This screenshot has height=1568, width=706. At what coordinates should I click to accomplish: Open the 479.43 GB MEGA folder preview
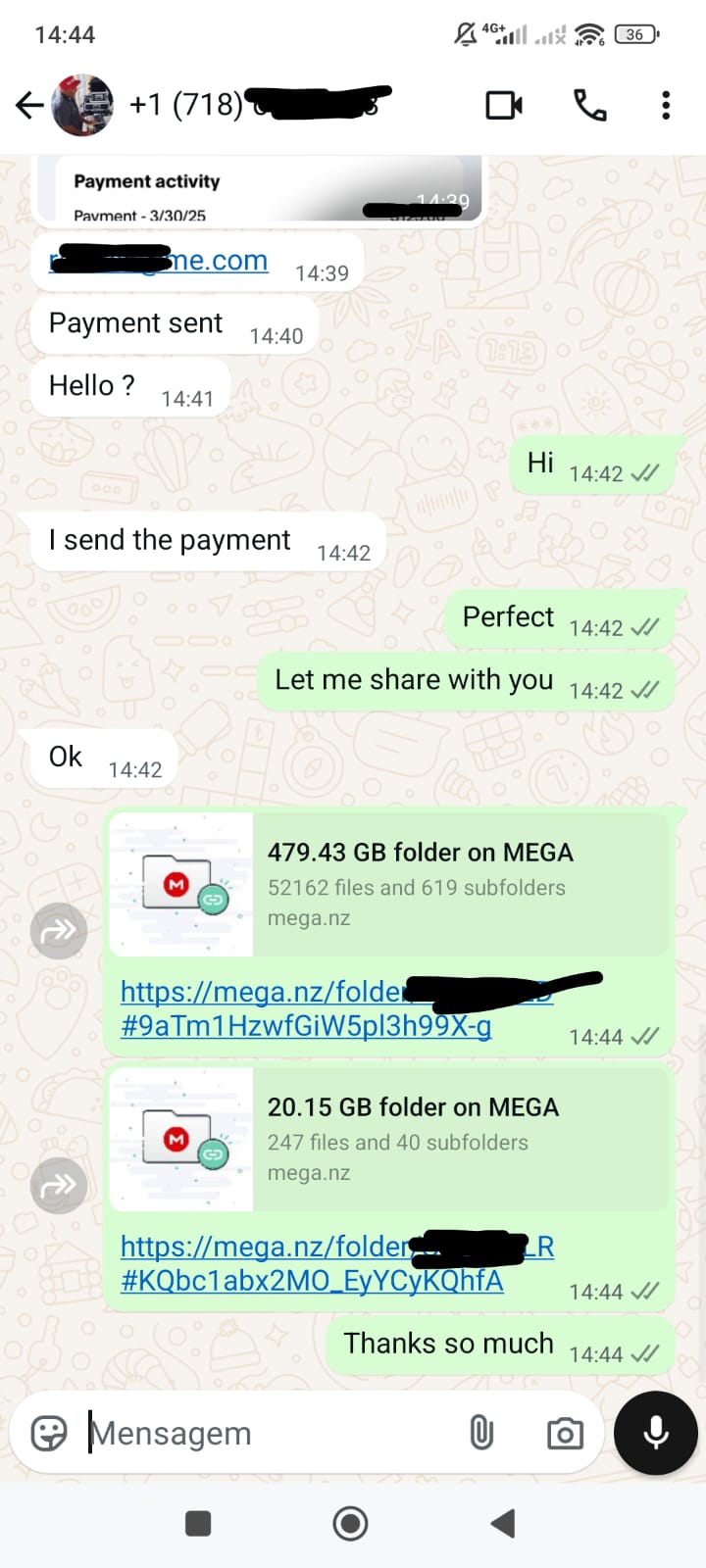point(388,884)
